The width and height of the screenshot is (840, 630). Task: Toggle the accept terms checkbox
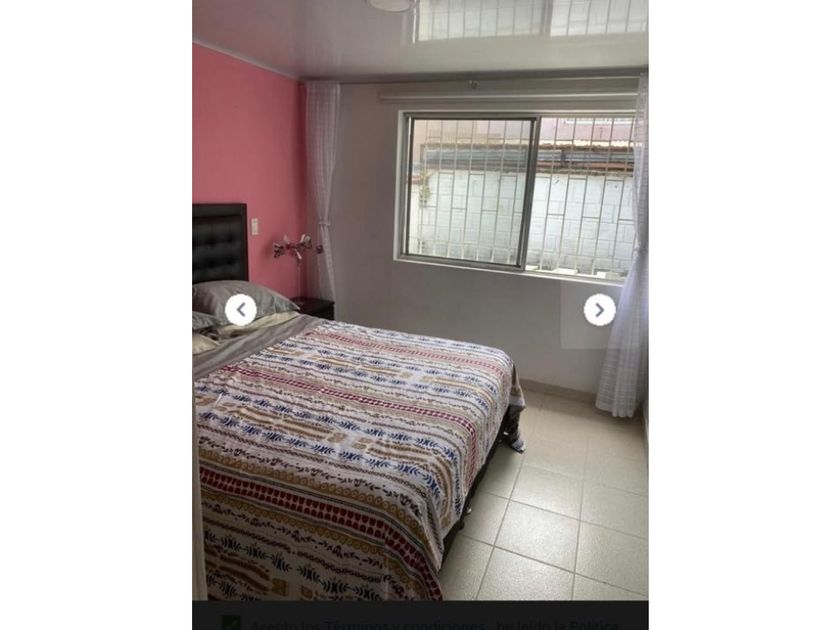231,624
